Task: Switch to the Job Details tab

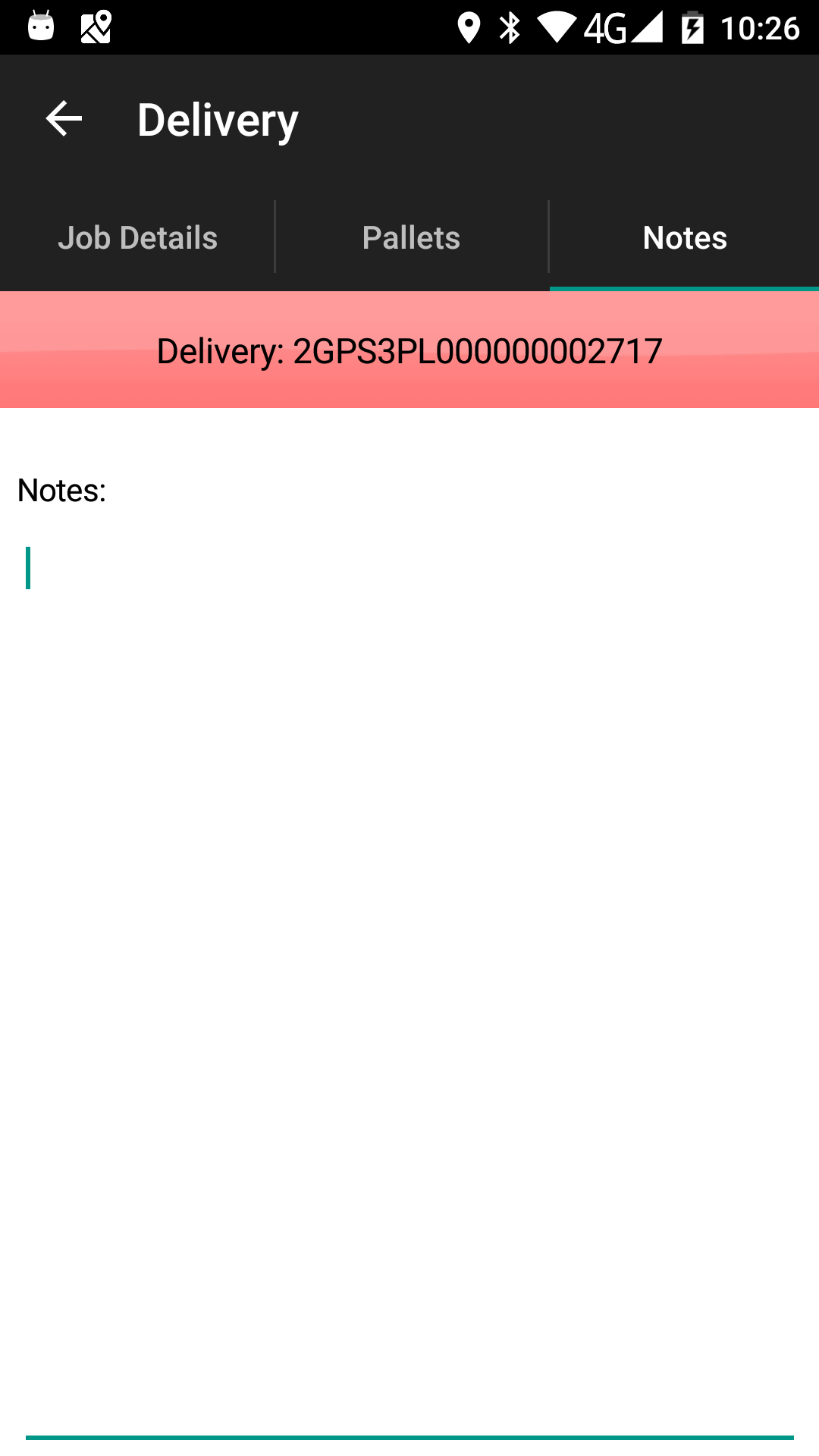Action: pos(137,237)
